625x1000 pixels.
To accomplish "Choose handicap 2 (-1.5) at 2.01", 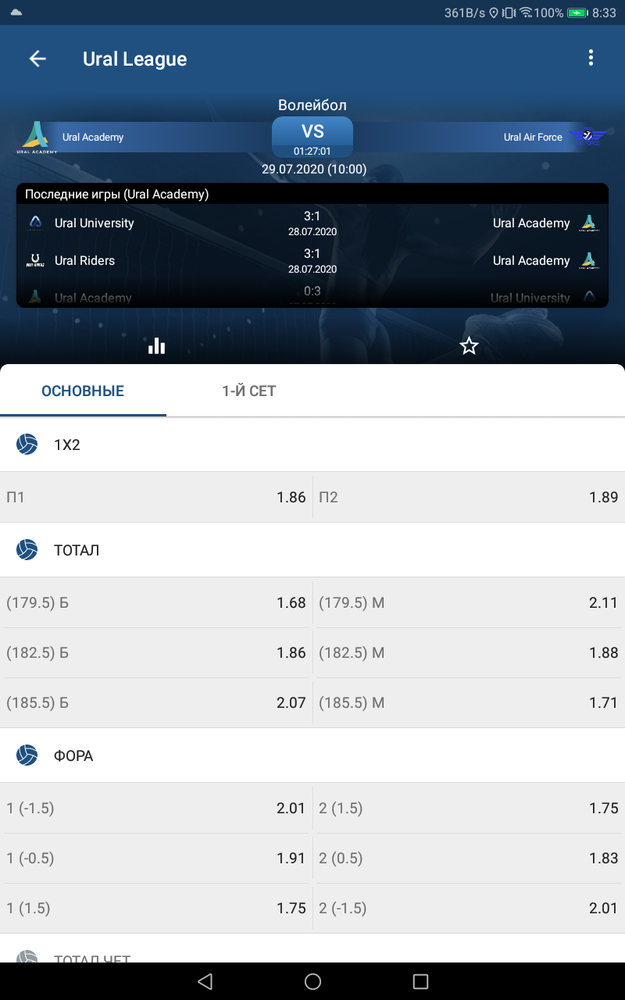I will [469, 908].
